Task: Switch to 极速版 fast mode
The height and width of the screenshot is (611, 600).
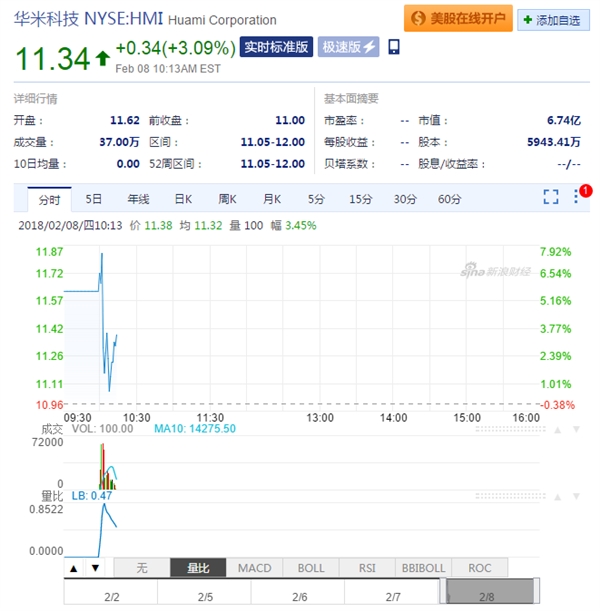Action: [x=348, y=47]
